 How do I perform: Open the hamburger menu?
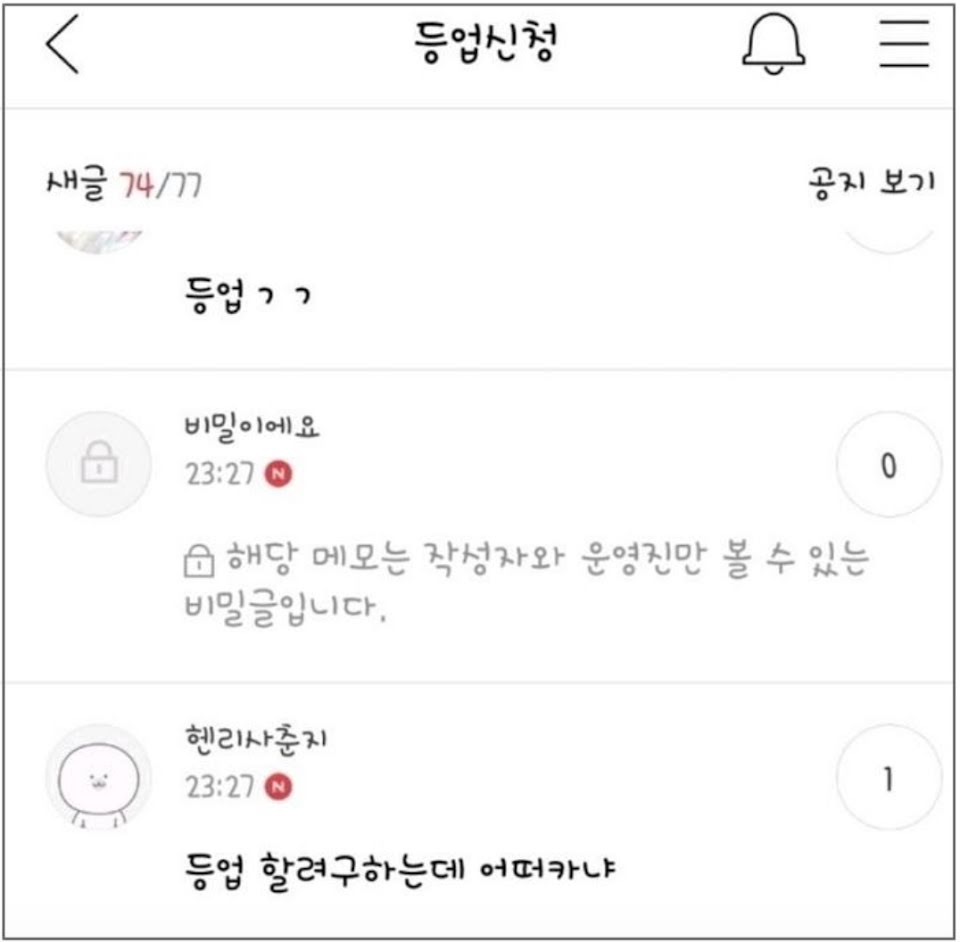point(905,46)
